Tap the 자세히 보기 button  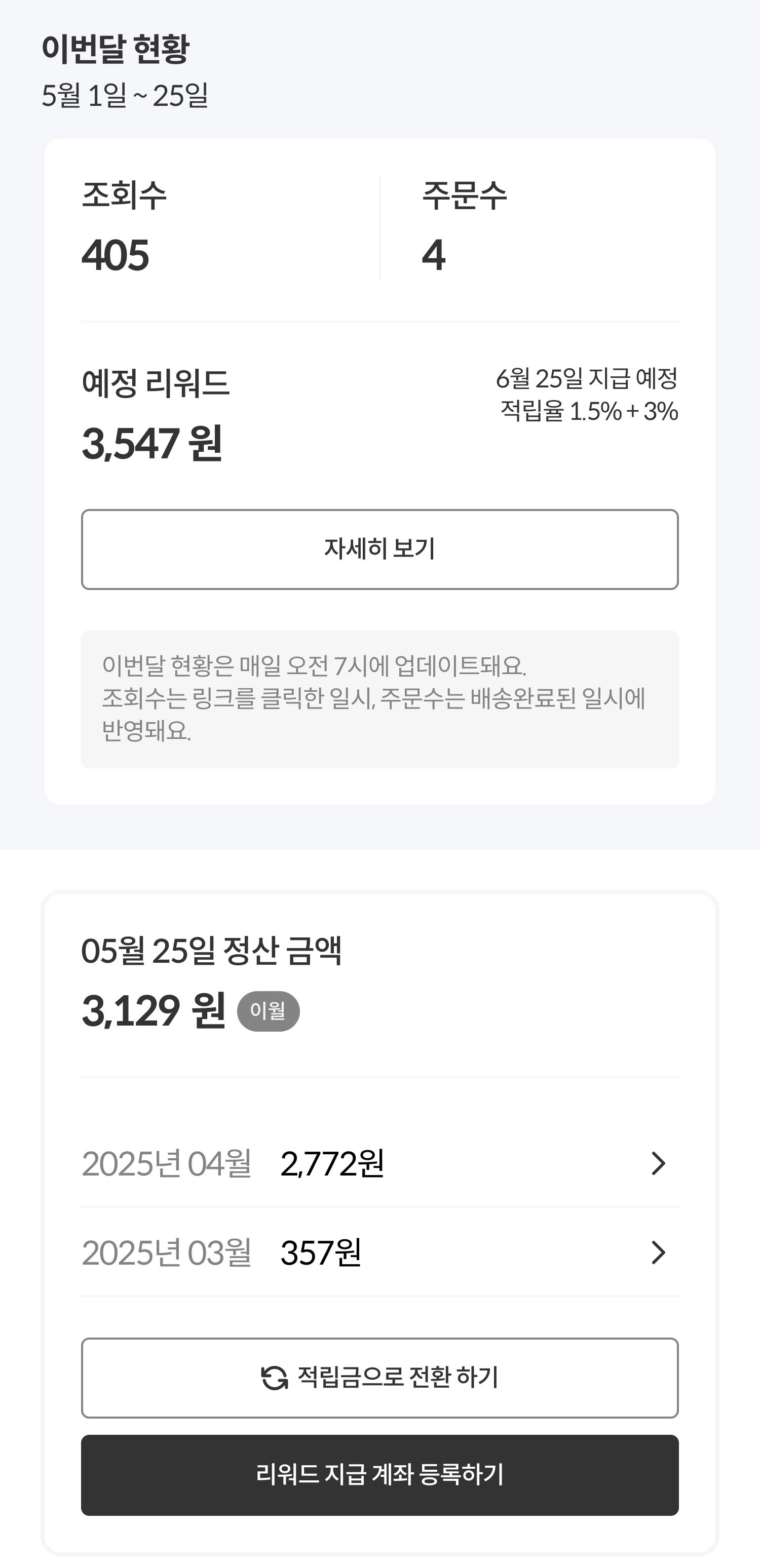tap(379, 549)
